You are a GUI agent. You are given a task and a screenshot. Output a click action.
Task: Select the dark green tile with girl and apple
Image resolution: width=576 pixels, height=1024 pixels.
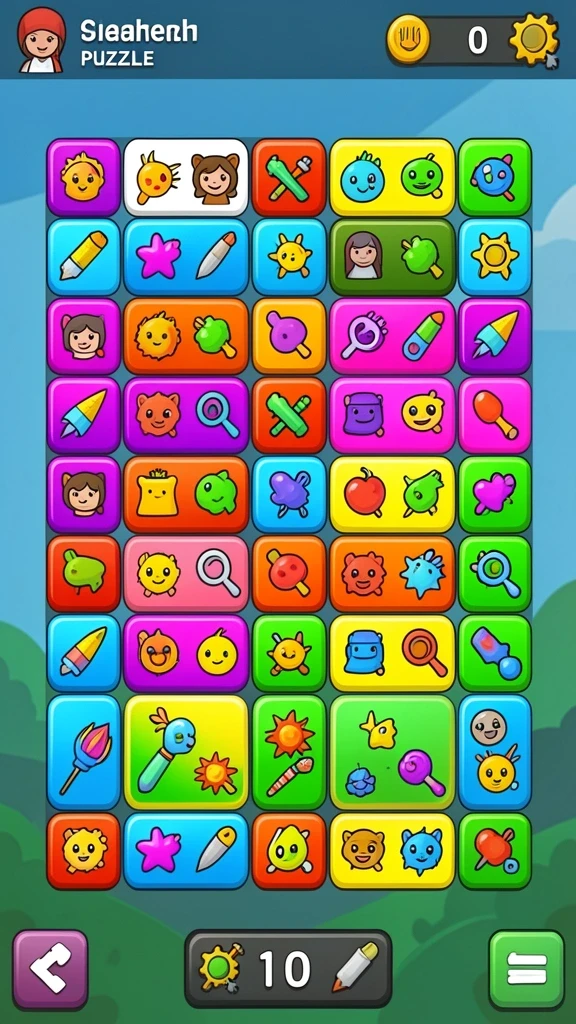(392, 257)
